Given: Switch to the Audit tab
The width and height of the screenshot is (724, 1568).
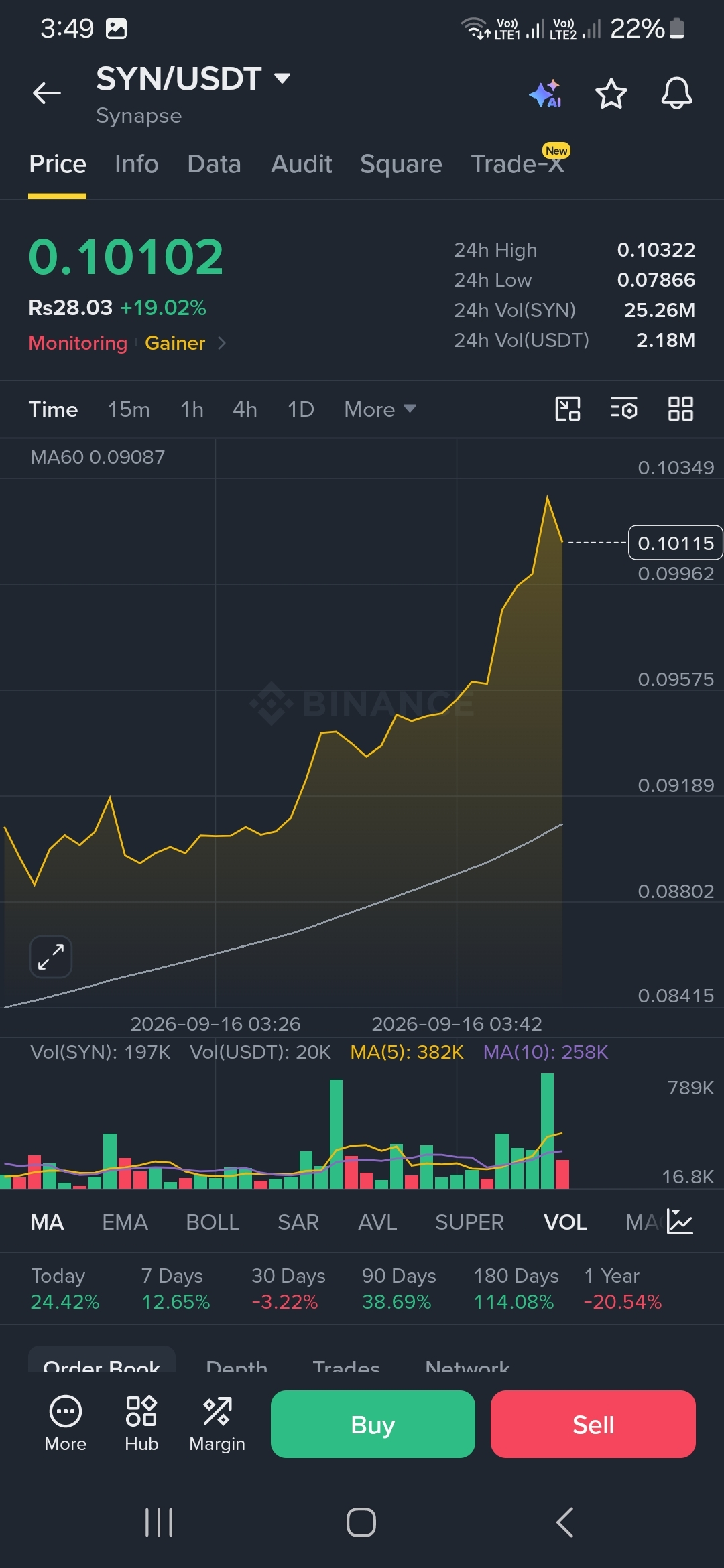Looking at the screenshot, I should click(x=302, y=164).
